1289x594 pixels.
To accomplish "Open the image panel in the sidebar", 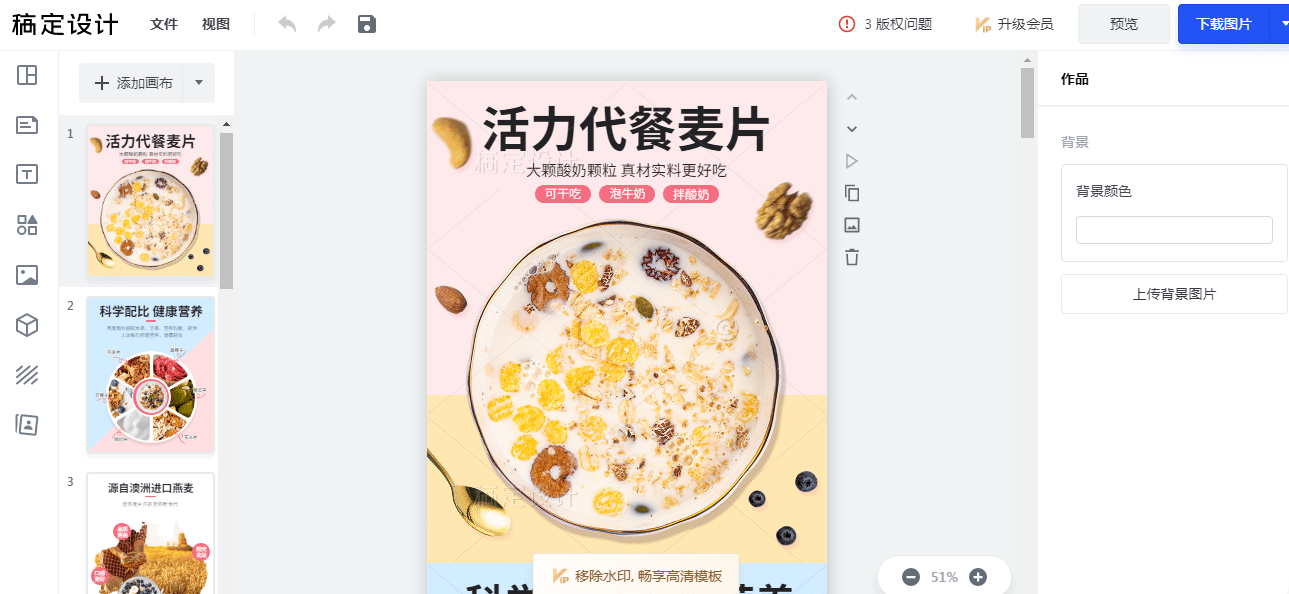I will [x=27, y=275].
